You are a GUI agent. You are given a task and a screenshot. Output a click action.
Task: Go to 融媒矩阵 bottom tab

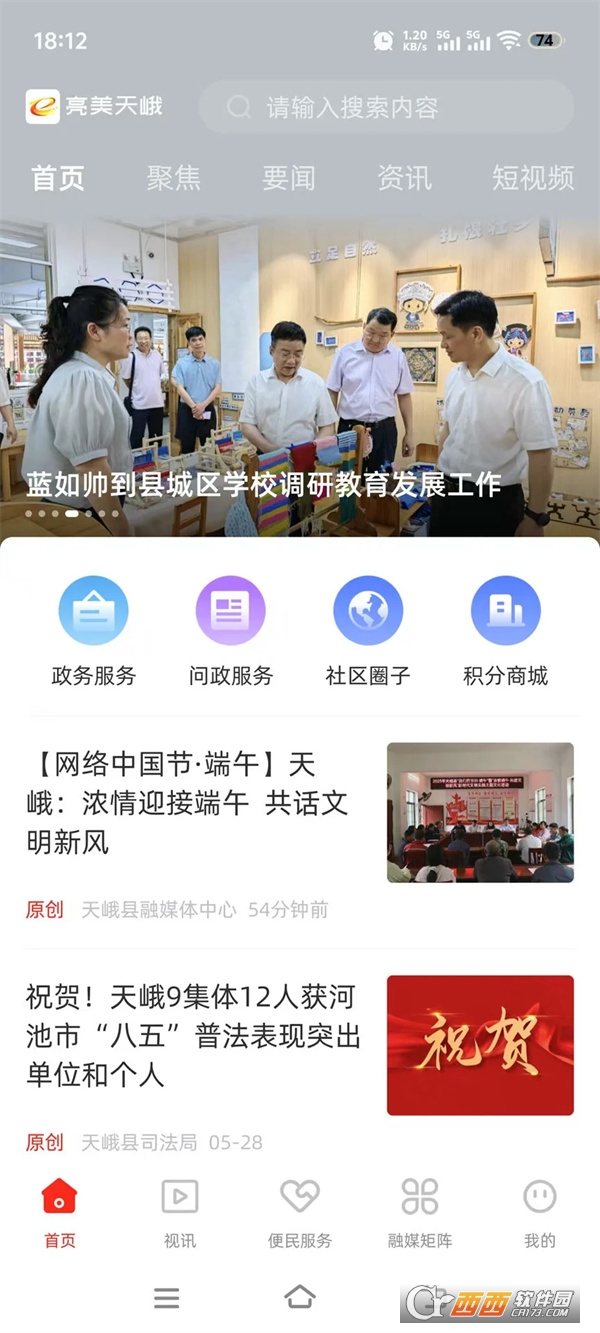(420, 1212)
